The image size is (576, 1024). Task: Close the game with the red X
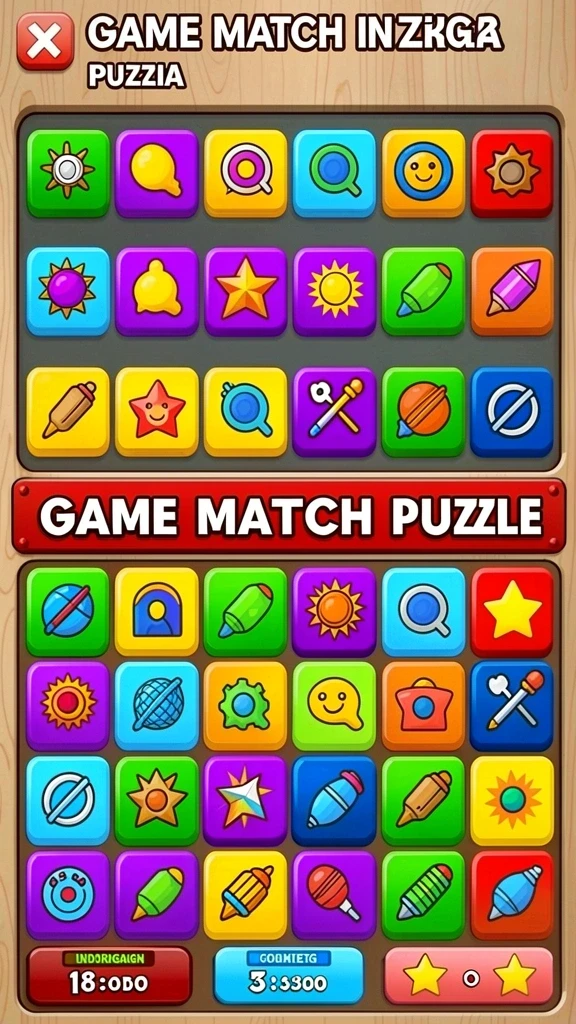(x=45, y=40)
